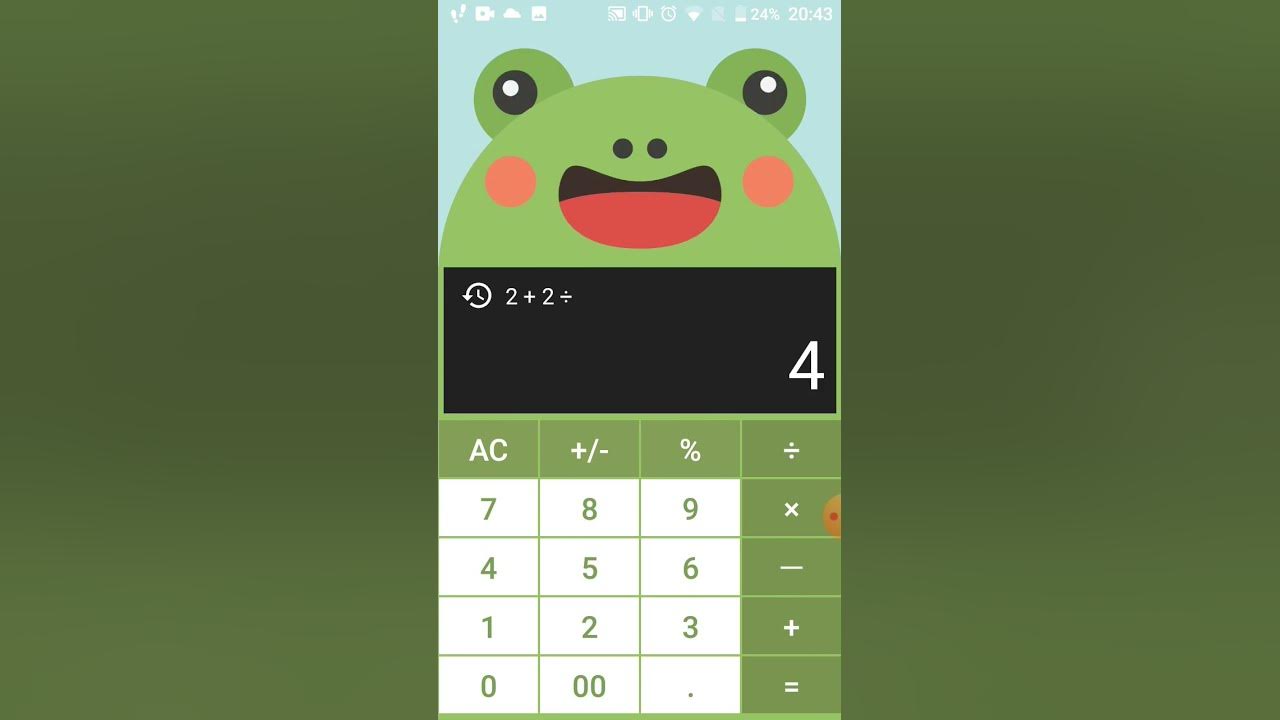The height and width of the screenshot is (720, 1280).
Task: Enter the digit 5
Action: click(x=589, y=568)
